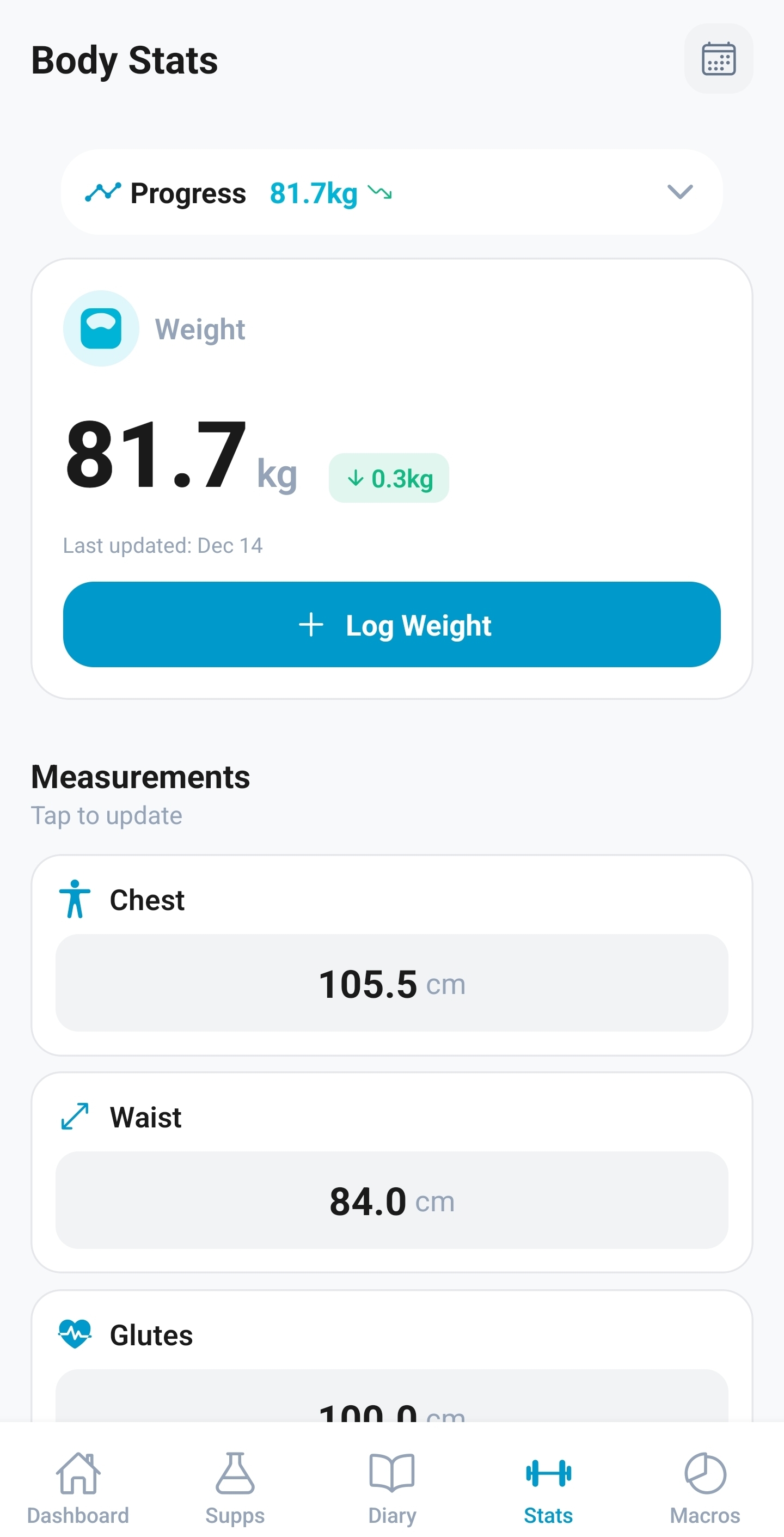Screen dimensions: 784x1537
Task: Switch to the Dashboard tab
Action: (x=78, y=1486)
